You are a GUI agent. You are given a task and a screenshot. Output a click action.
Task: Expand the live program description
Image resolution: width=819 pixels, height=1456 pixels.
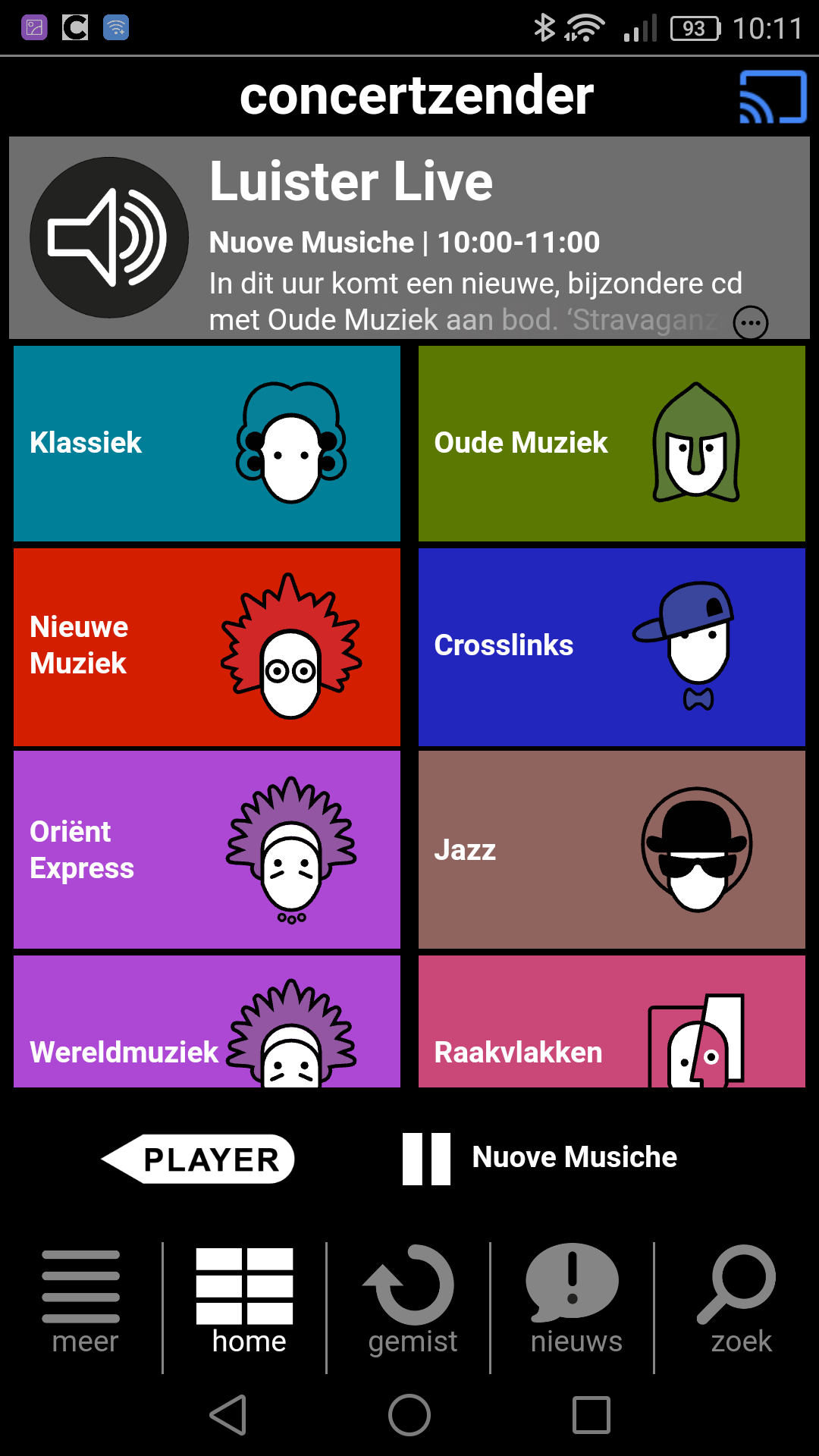click(x=750, y=323)
